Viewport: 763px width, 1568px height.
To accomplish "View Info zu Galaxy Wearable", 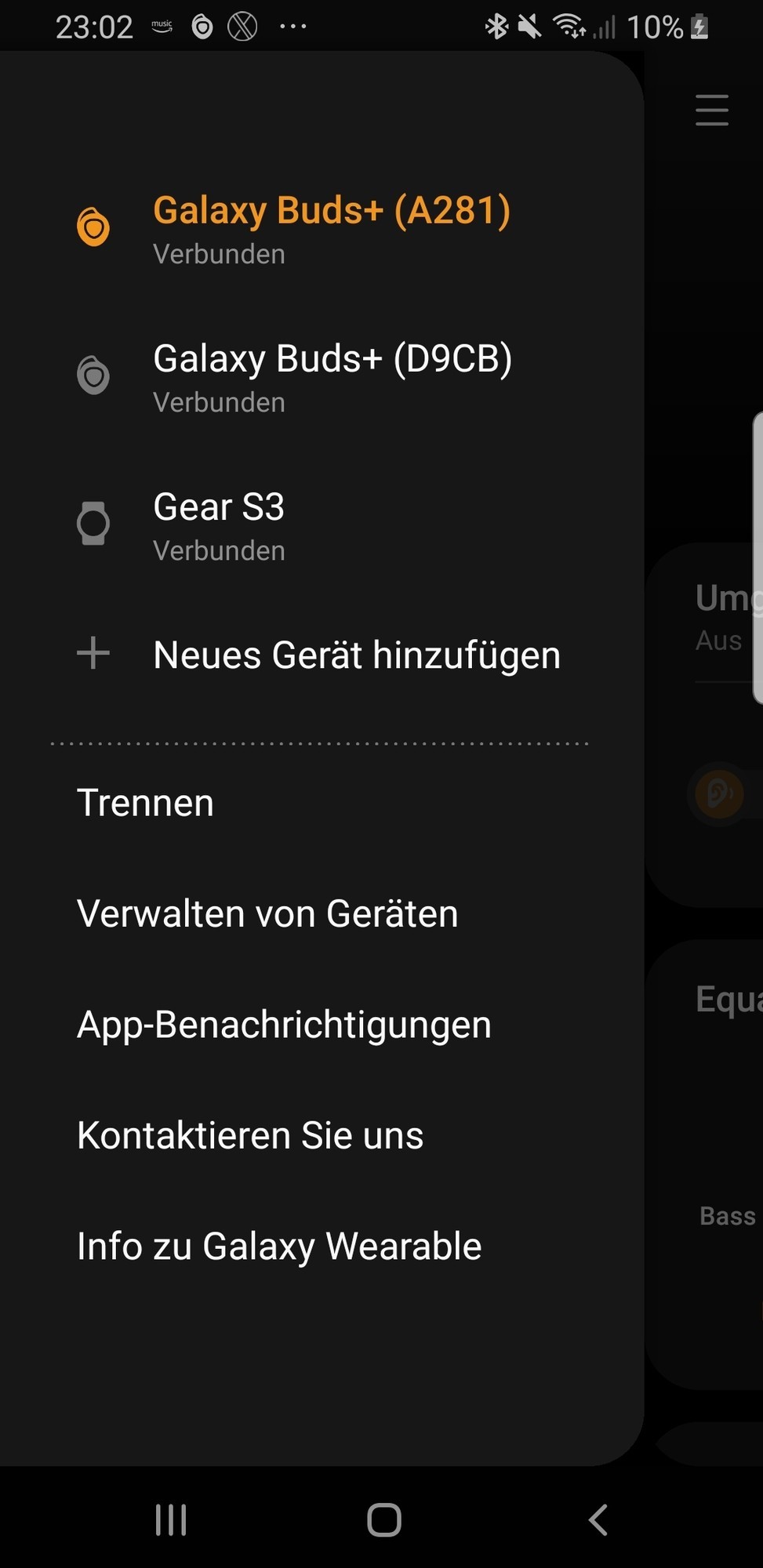I will (279, 1246).
